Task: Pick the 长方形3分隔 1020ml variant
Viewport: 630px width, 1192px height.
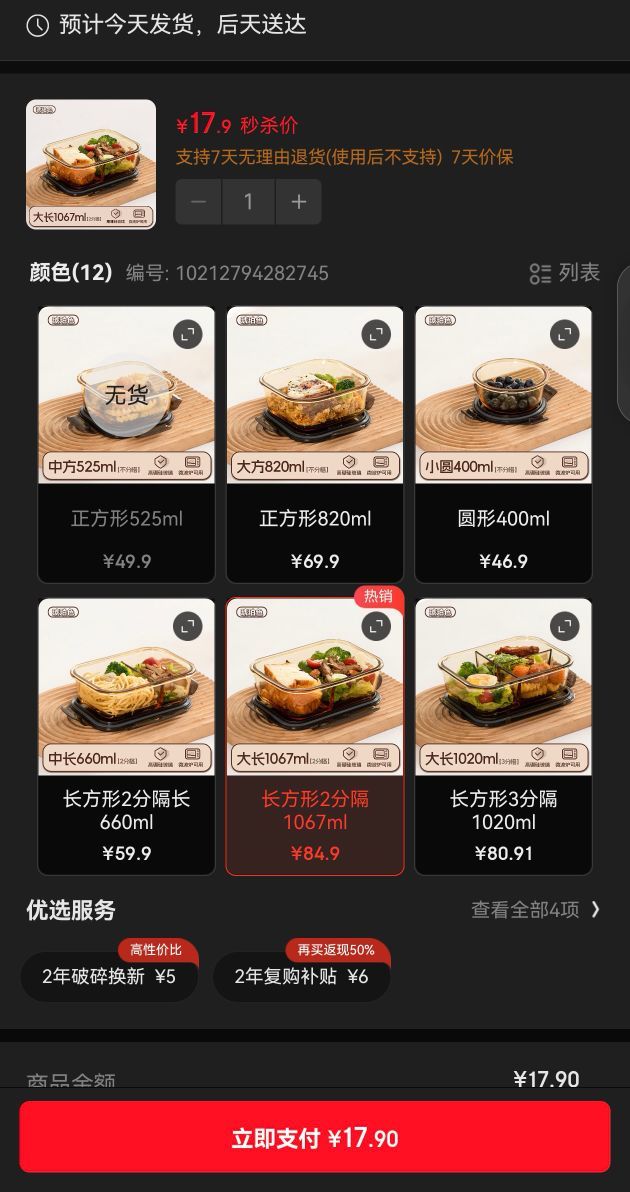Action: coord(503,737)
